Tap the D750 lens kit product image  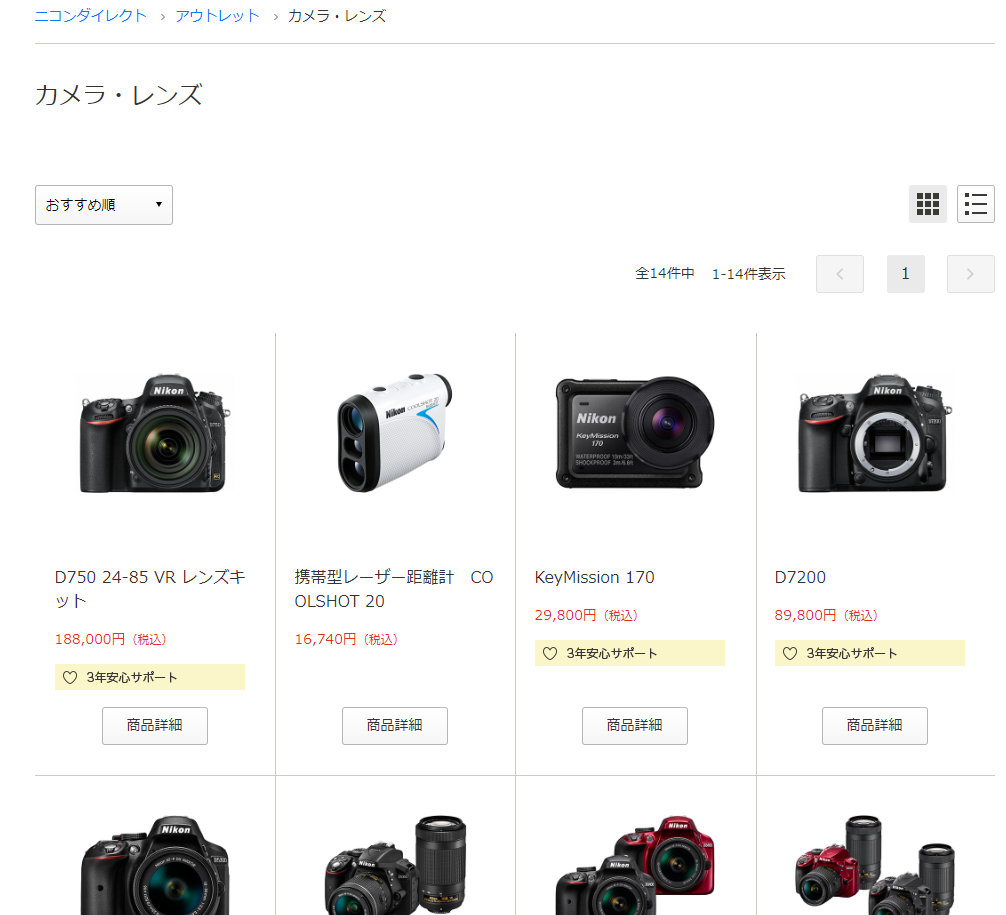155,433
